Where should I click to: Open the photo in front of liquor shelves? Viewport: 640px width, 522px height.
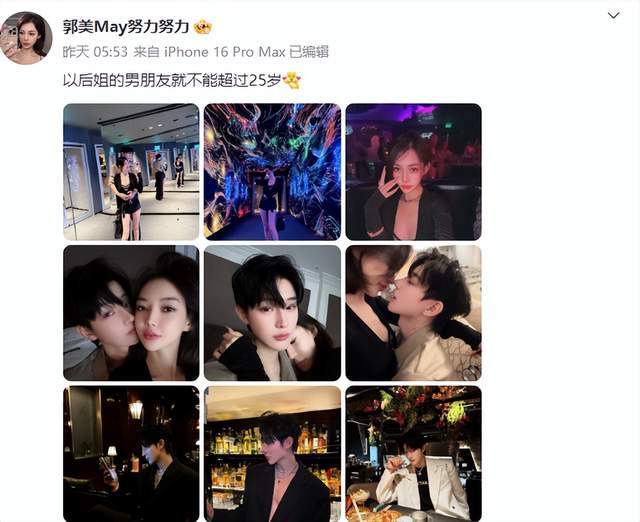272,453
